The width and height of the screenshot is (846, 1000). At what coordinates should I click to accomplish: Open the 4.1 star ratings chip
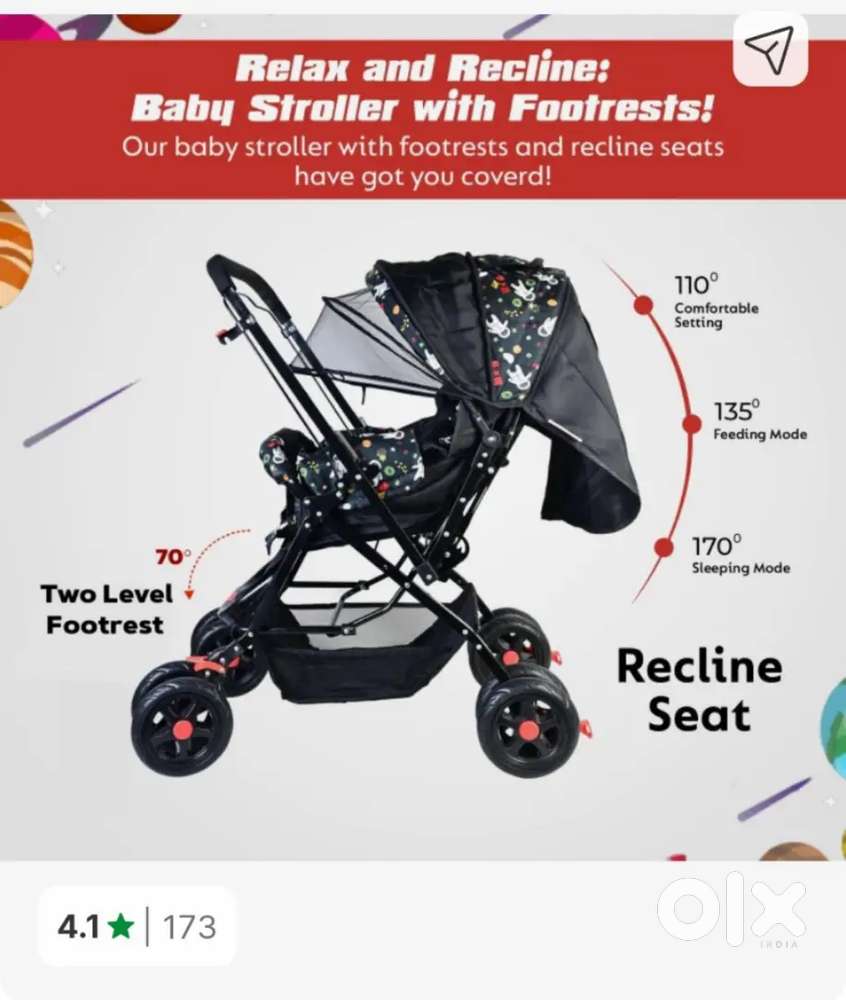tap(137, 926)
